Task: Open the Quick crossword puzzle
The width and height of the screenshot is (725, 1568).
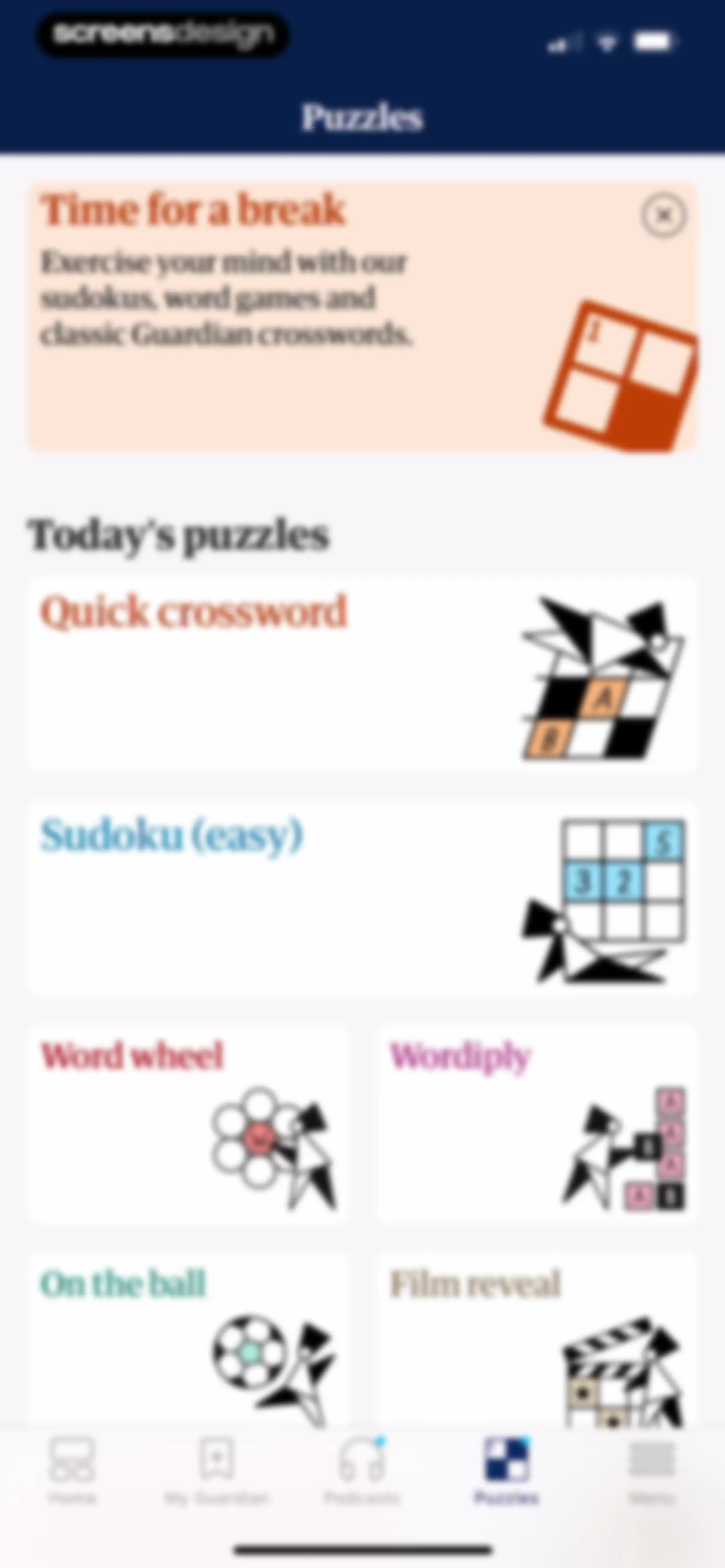Action: (362, 675)
